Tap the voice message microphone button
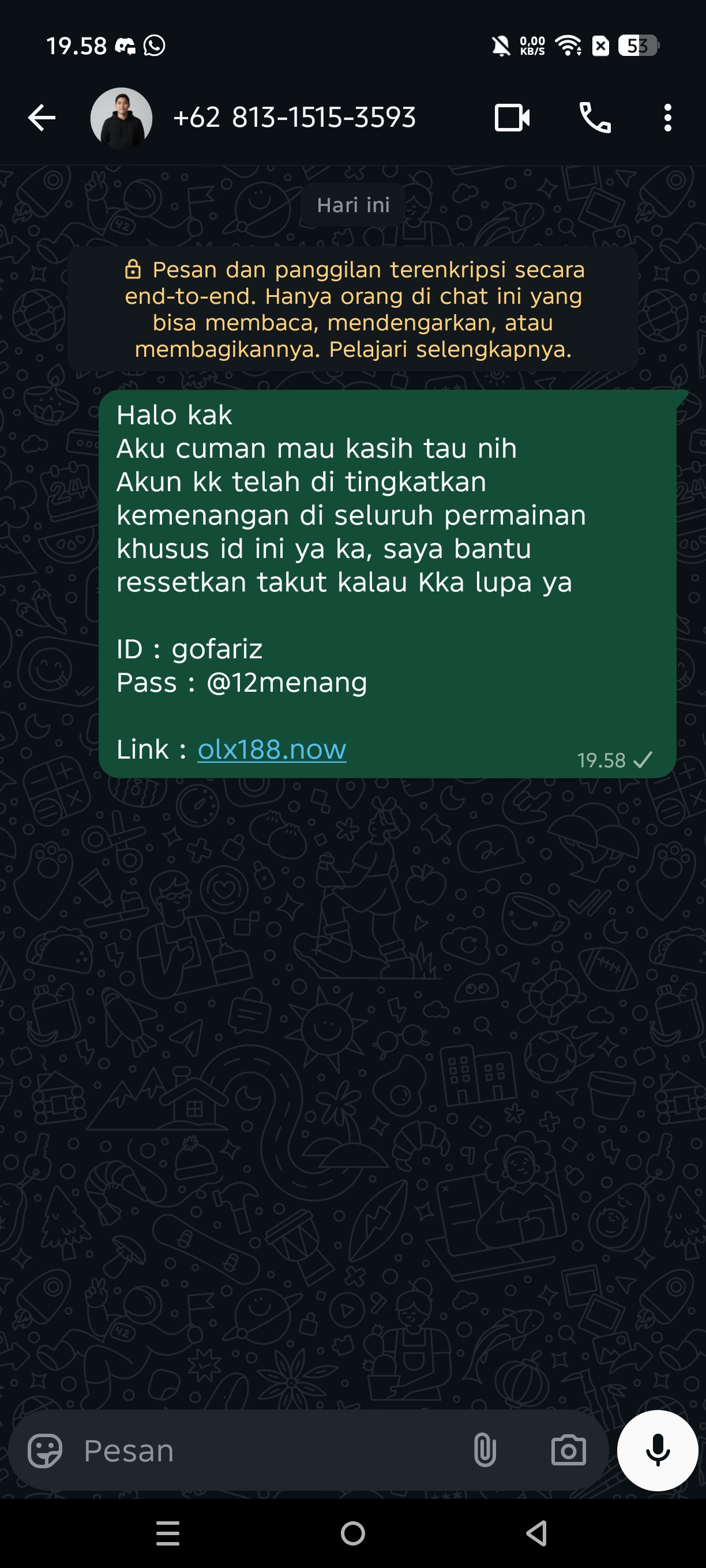Viewport: 706px width, 1568px height. coord(658,1450)
